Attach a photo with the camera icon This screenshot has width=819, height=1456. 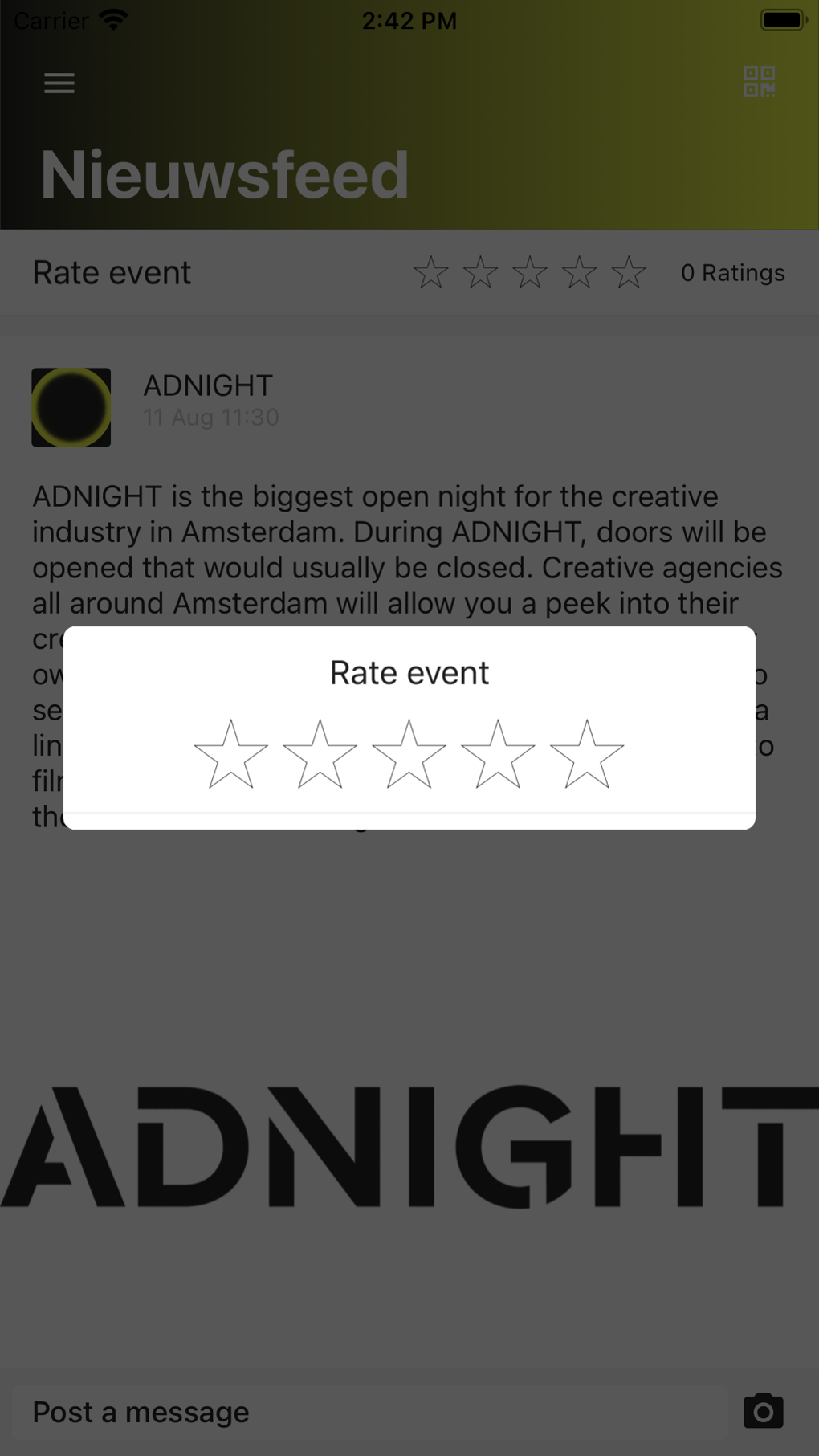coord(763,1411)
